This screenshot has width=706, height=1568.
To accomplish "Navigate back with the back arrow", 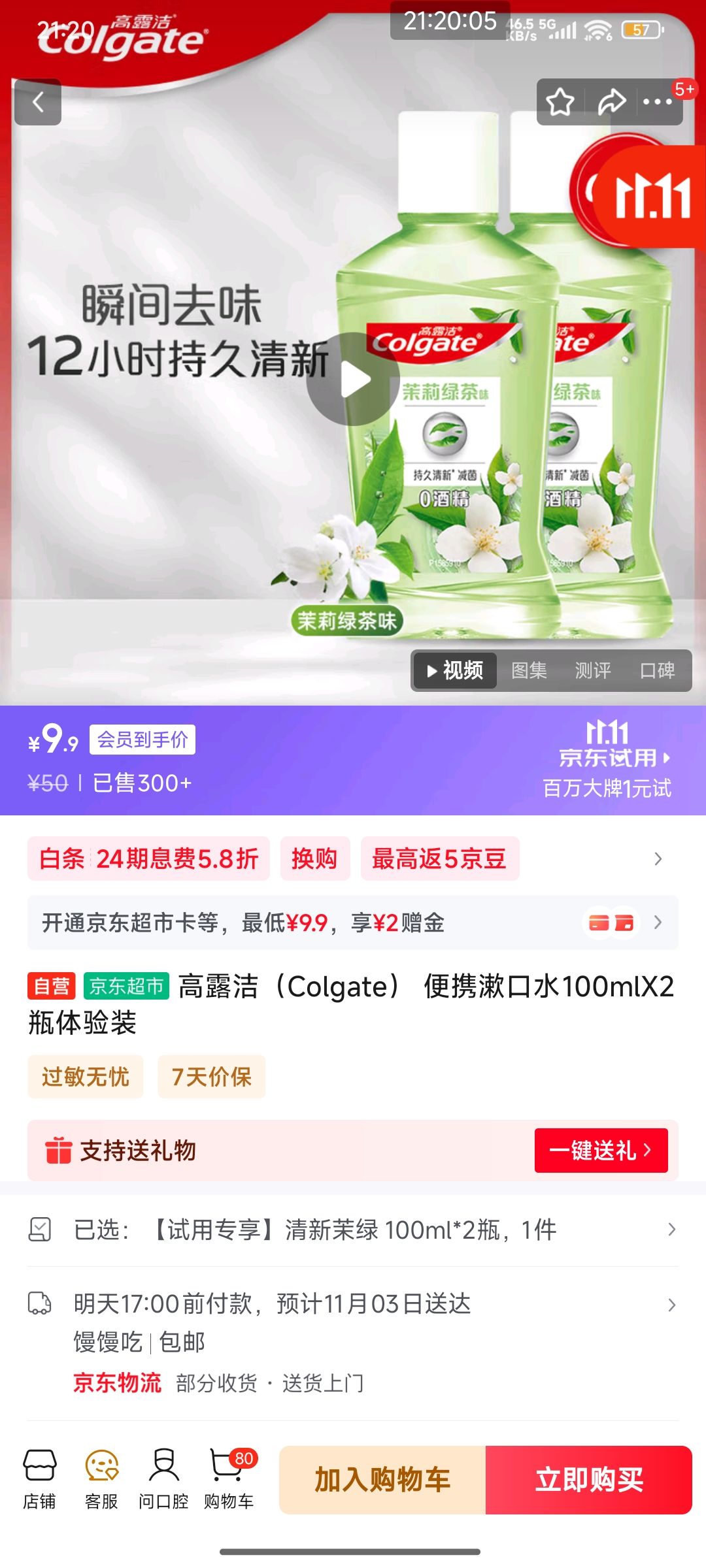I will pyautogui.click(x=37, y=101).
